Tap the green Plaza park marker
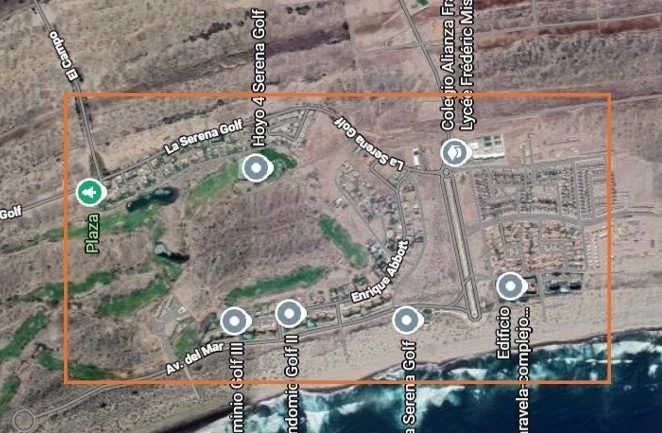 pyautogui.click(x=89, y=190)
